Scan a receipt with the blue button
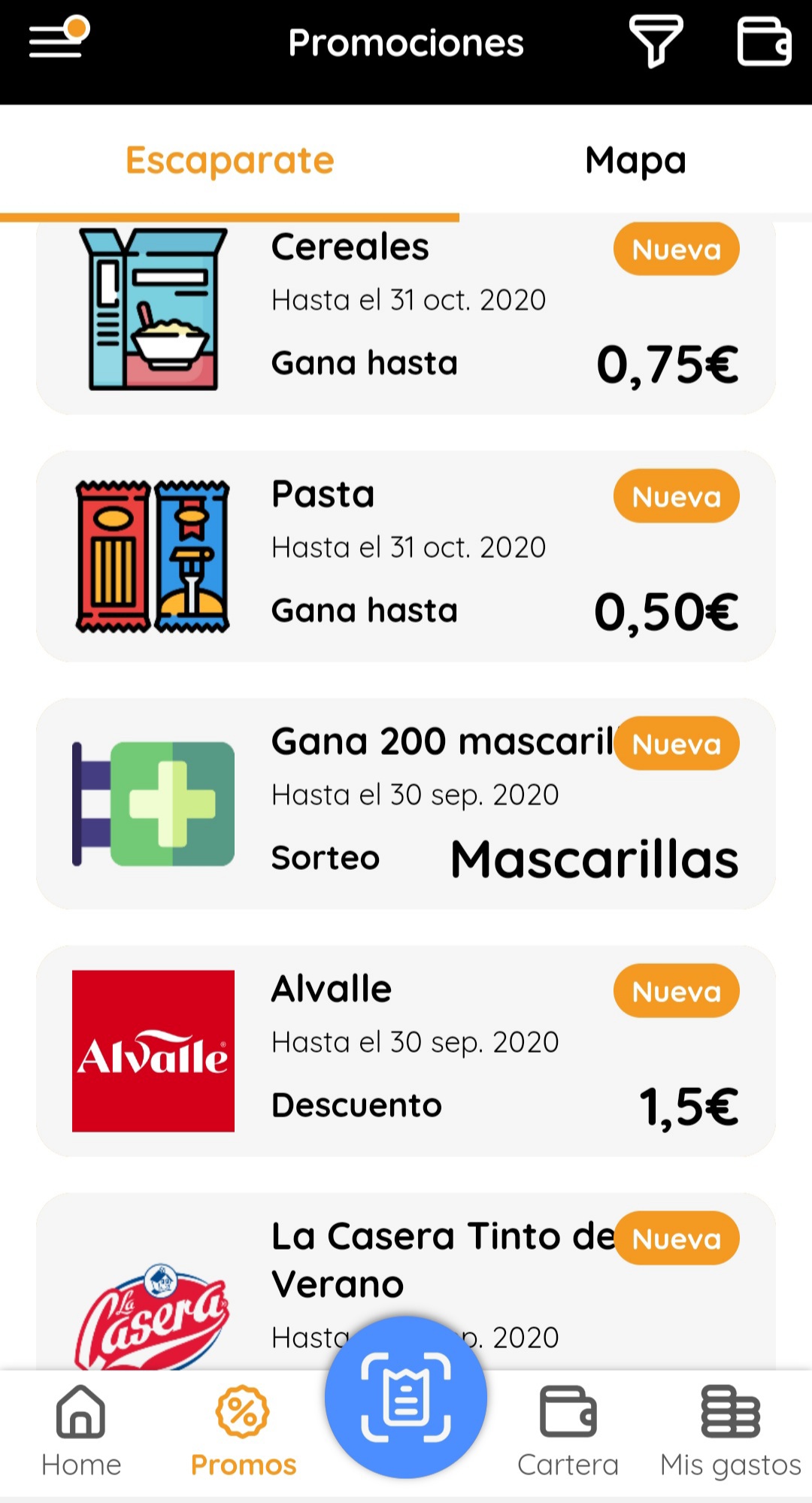812x1503 pixels. (406, 1397)
